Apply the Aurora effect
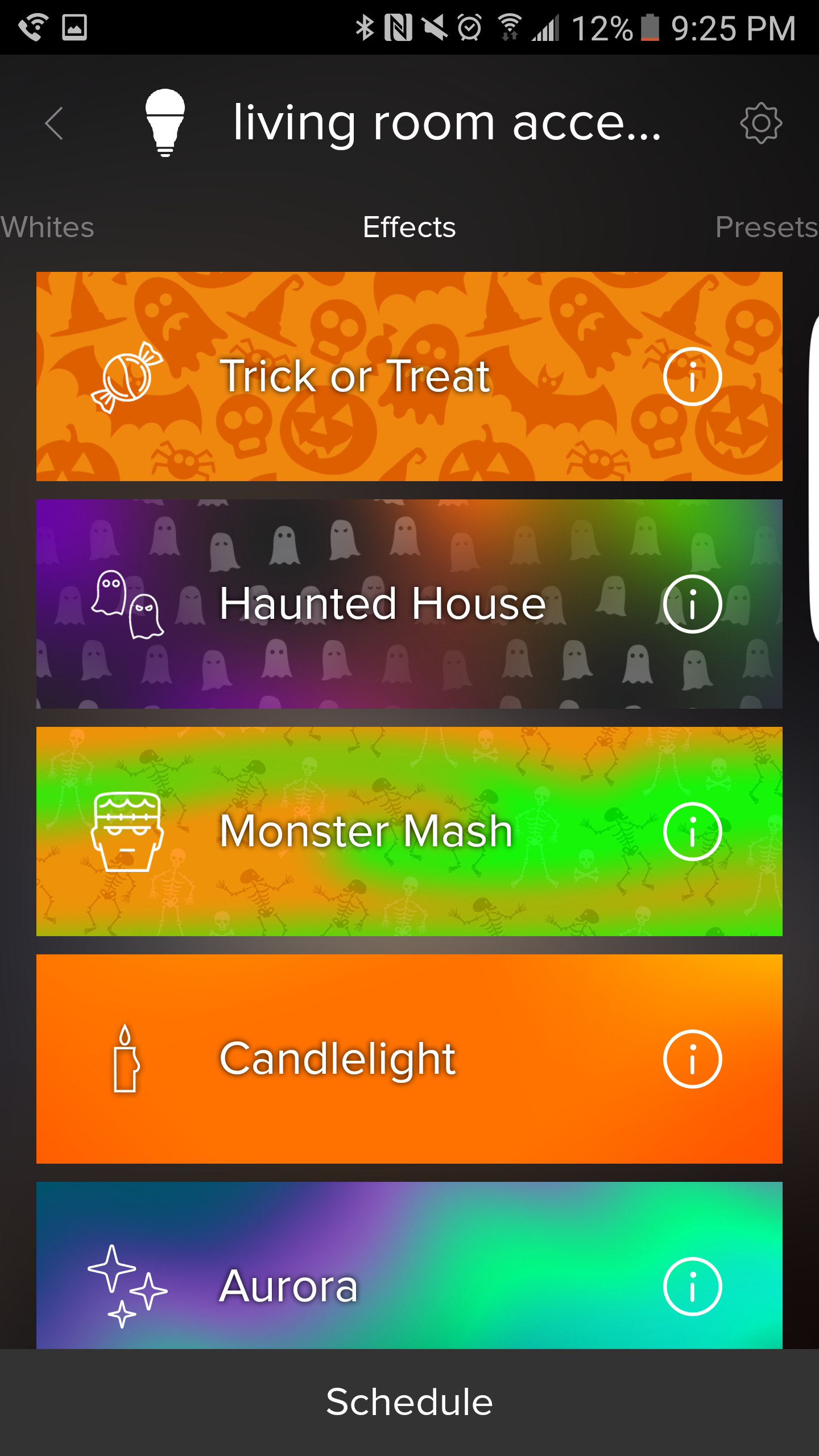Screen dimensions: 819x1456 pyautogui.click(x=409, y=1265)
